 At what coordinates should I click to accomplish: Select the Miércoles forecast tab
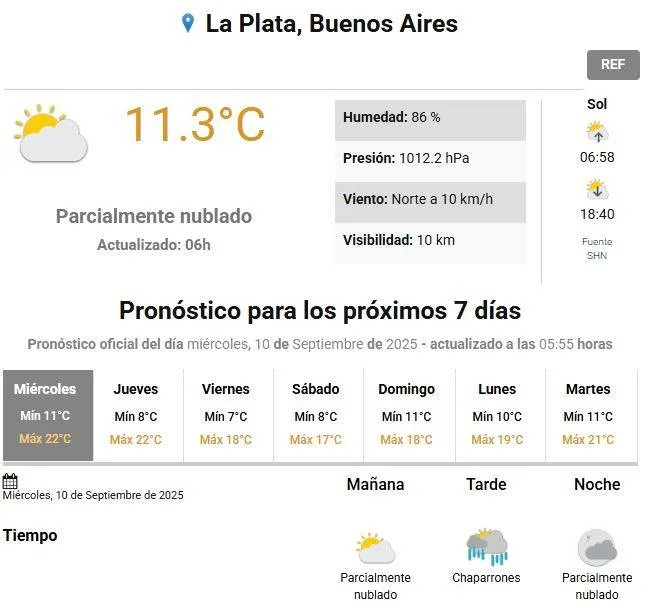[x=48, y=415]
